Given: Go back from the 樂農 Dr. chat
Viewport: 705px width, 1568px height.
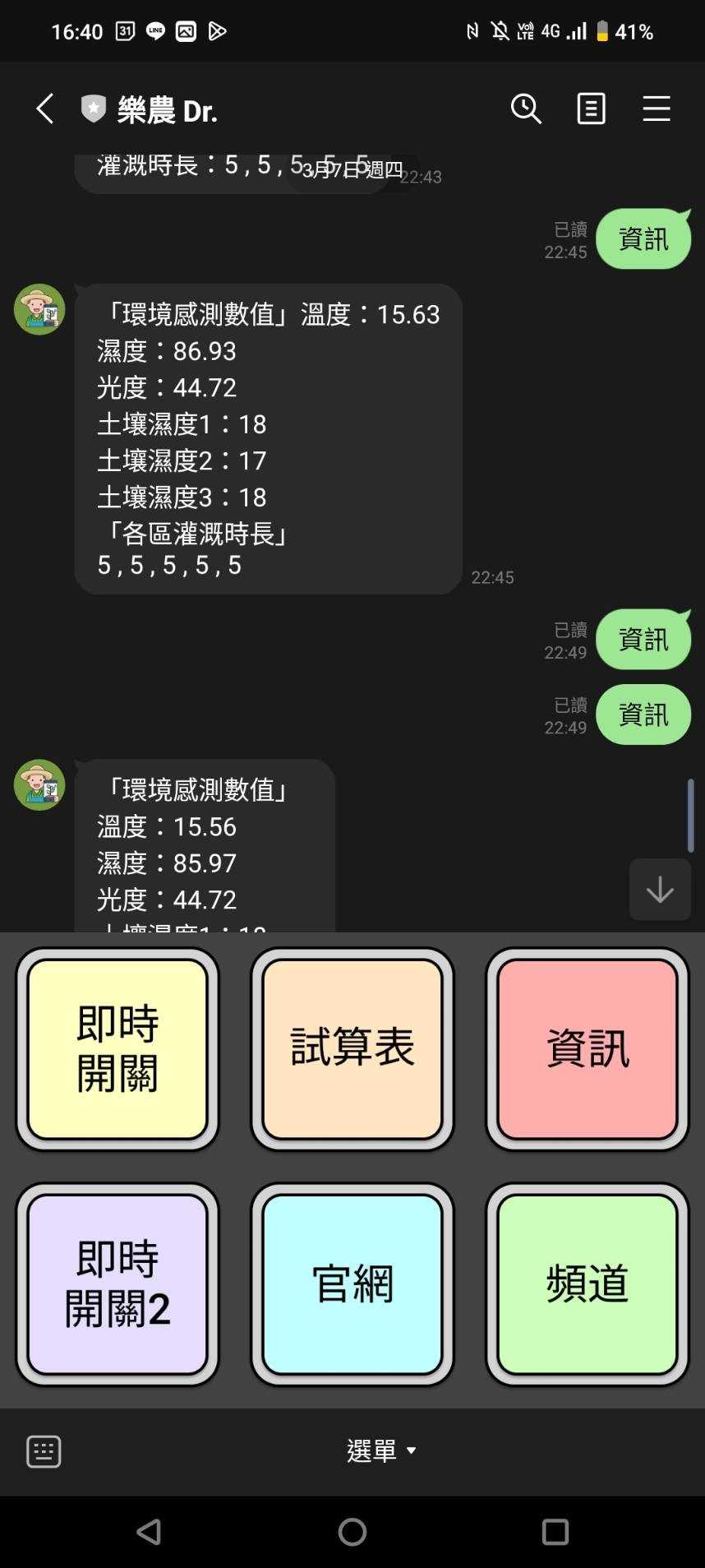Looking at the screenshot, I should [x=45, y=109].
